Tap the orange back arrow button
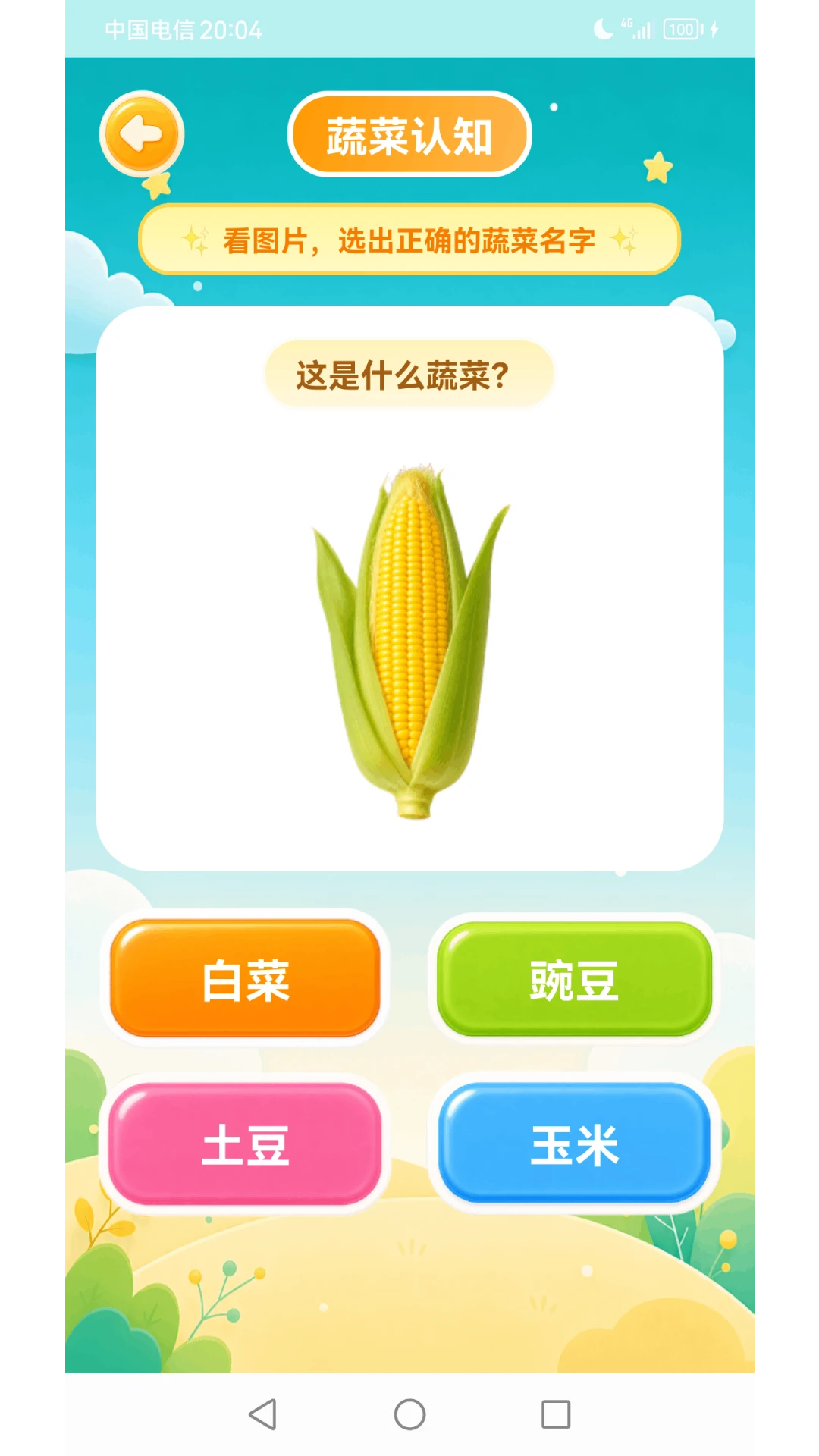The image size is (819, 1456). (142, 134)
